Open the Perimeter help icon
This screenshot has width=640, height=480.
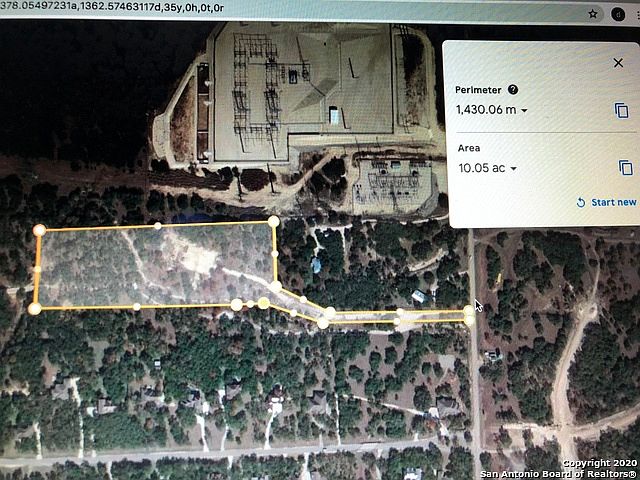[x=513, y=90]
